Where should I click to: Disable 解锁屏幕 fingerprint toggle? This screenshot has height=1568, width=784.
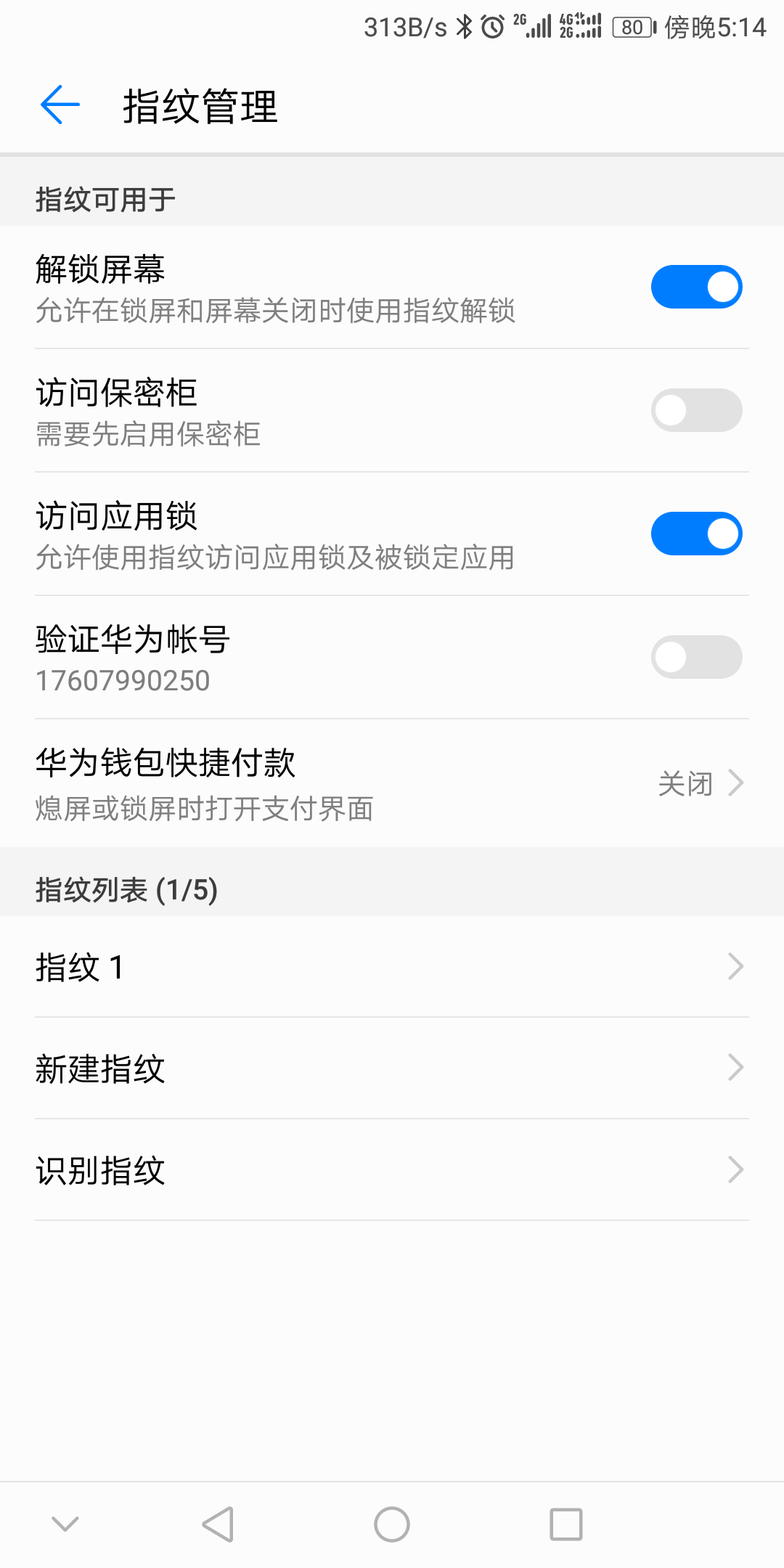[695, 287]
